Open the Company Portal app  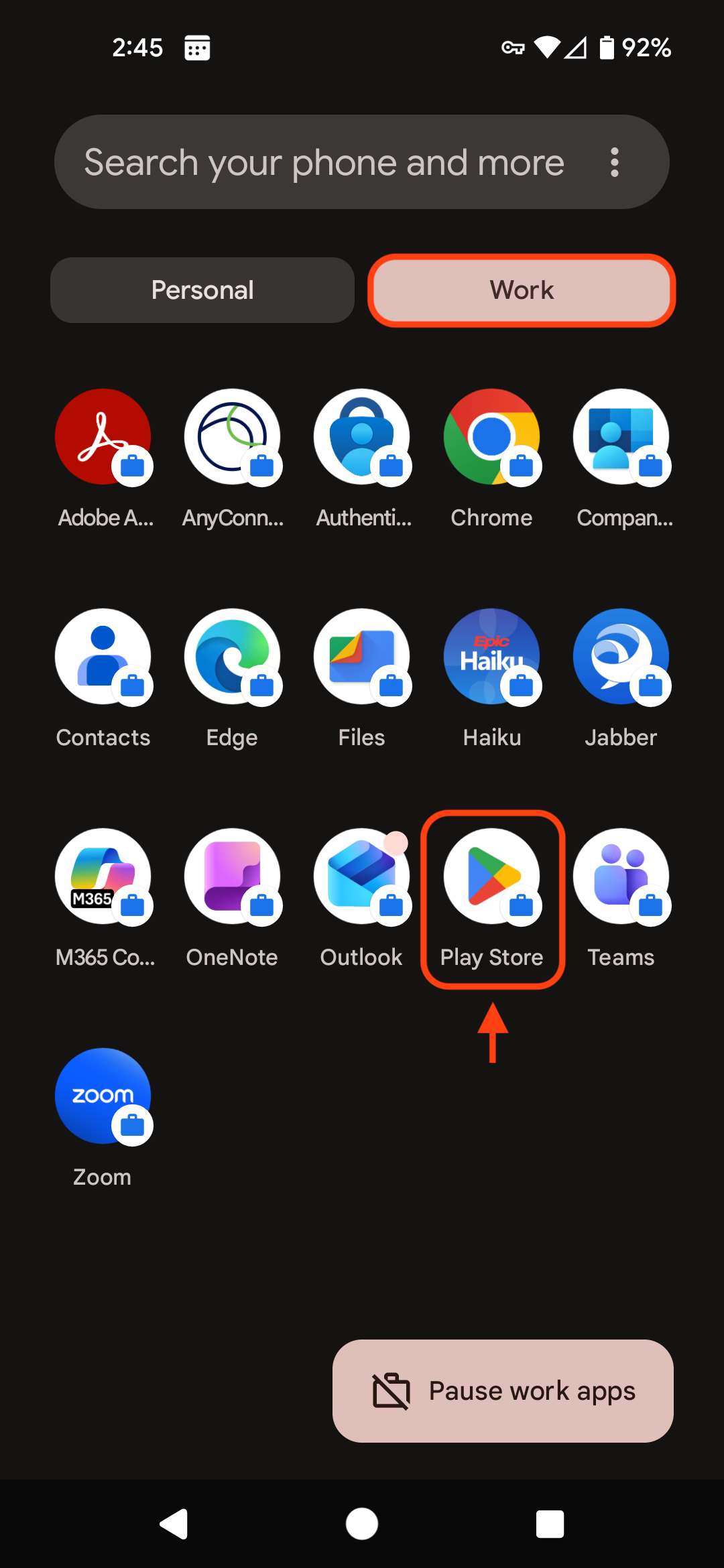pyautogui.click(x=621, y=438)
